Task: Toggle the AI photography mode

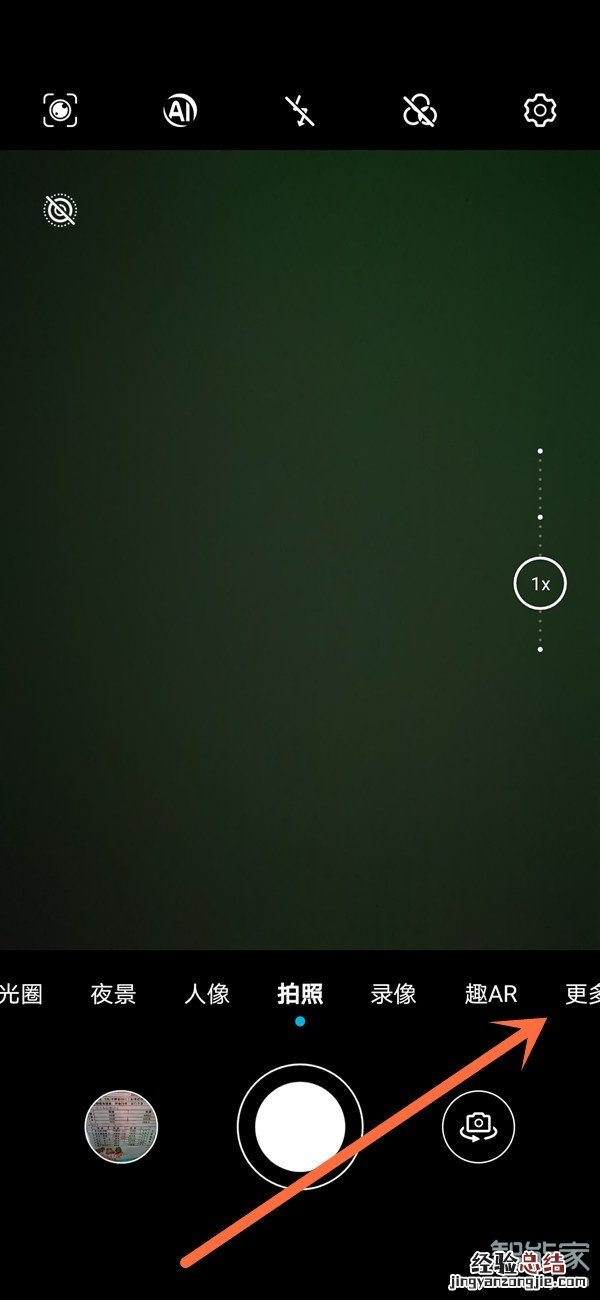Action: [180, 110]
